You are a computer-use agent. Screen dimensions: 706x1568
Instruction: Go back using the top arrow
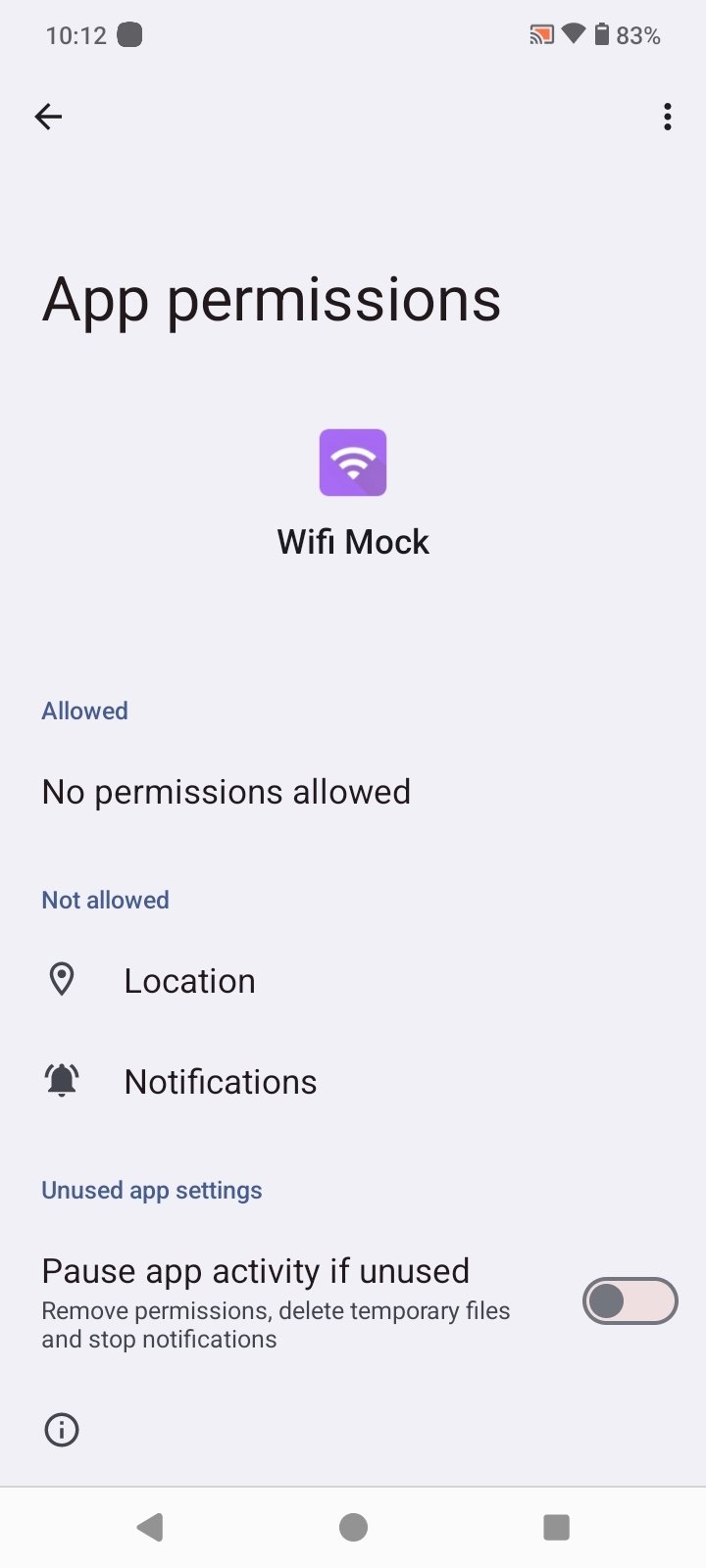click(48, 117)
